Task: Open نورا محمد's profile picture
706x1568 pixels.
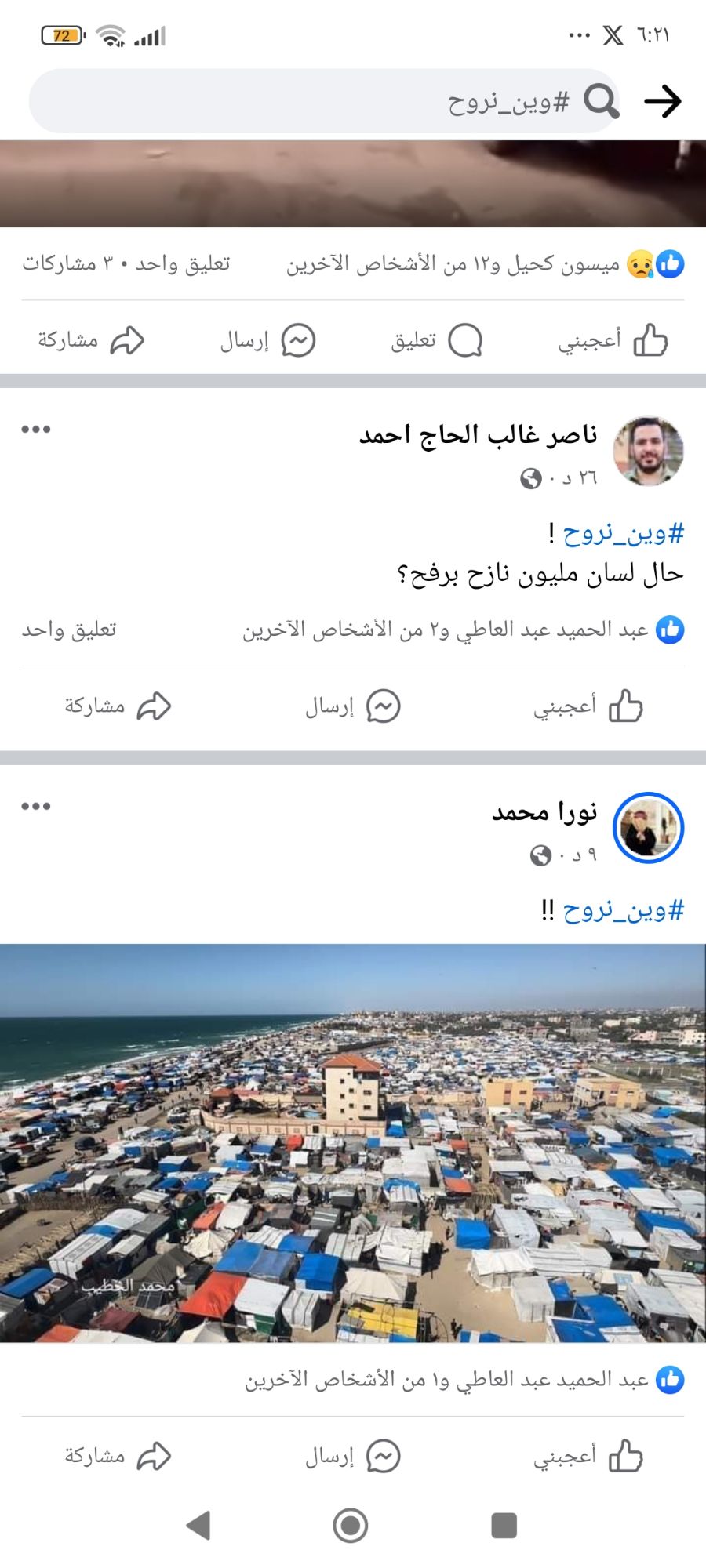Action: (x=648, y=828)
